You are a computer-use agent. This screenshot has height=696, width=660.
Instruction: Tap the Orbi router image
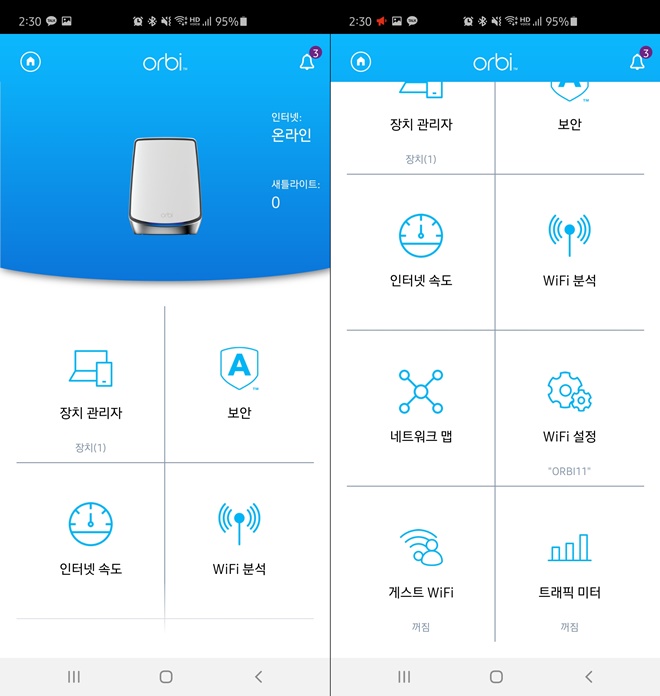(x=166, y=186)
